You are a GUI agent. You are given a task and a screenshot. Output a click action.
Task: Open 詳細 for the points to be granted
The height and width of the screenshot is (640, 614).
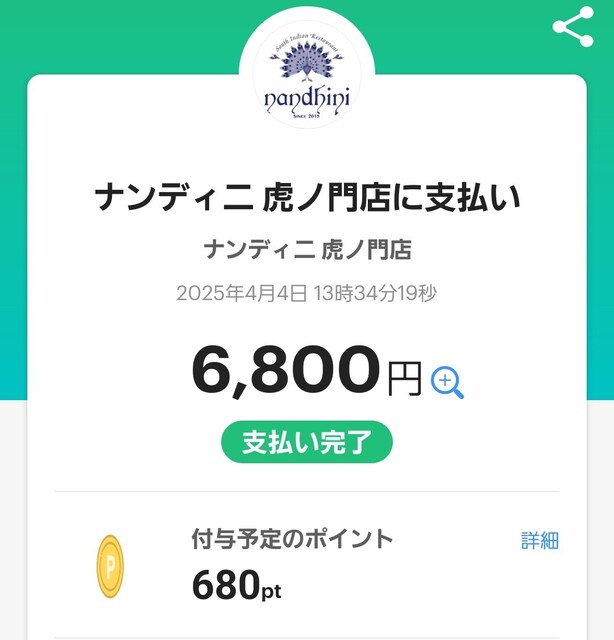[540, 541]
